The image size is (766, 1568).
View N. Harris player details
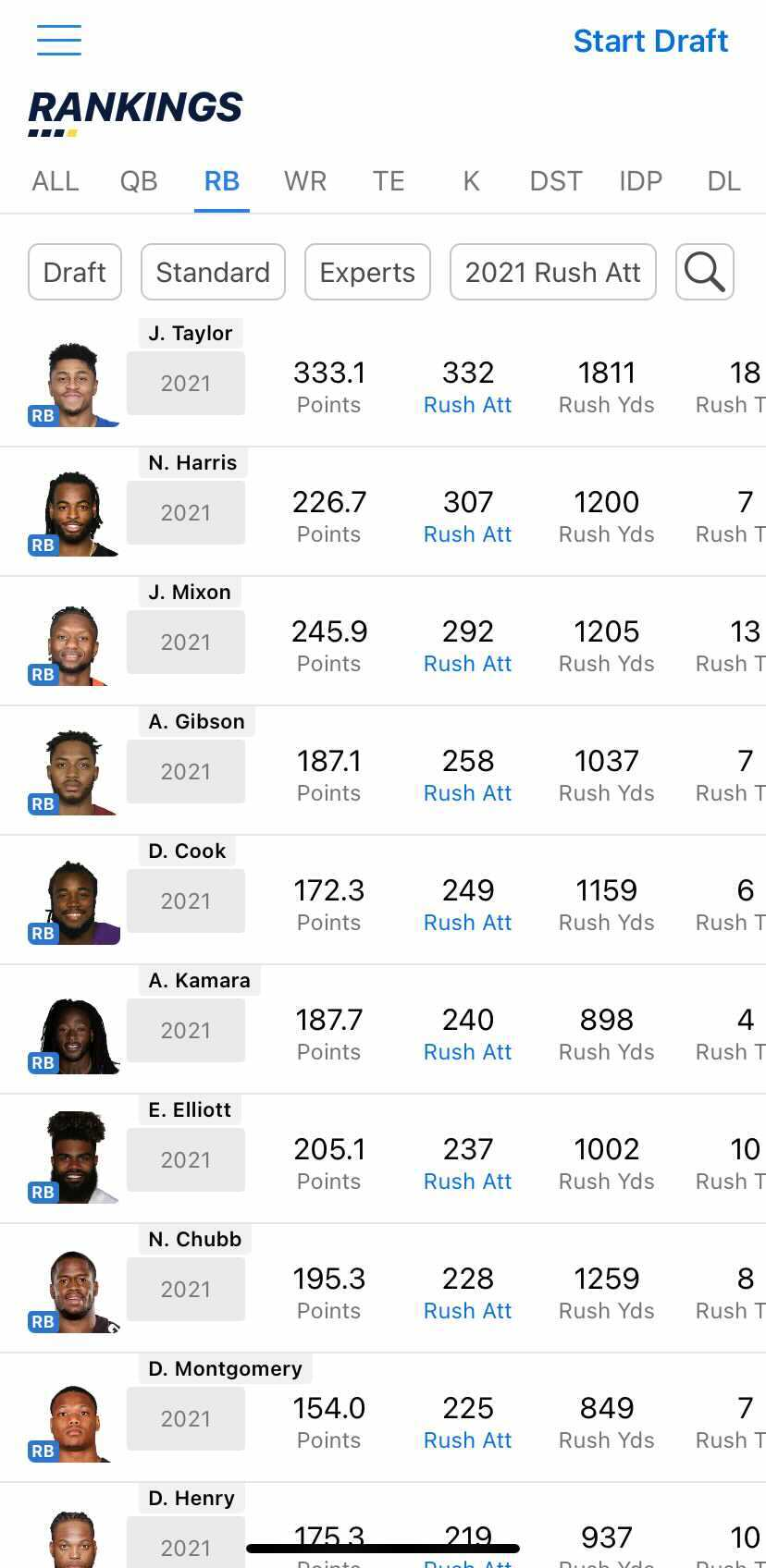[192, 463]
